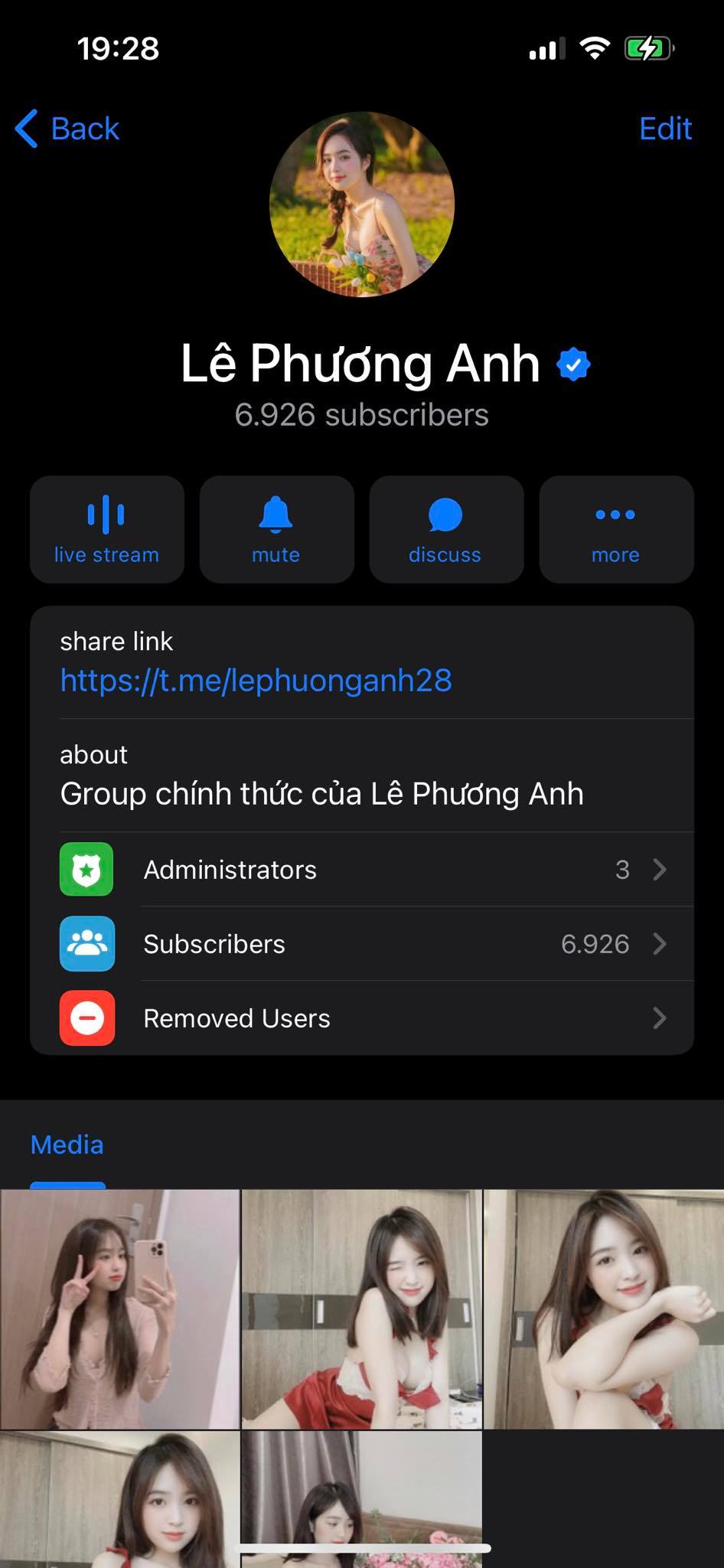Screen dimensions: 724x1568
Task: View the Subscribers list
Action: (362, 944)
